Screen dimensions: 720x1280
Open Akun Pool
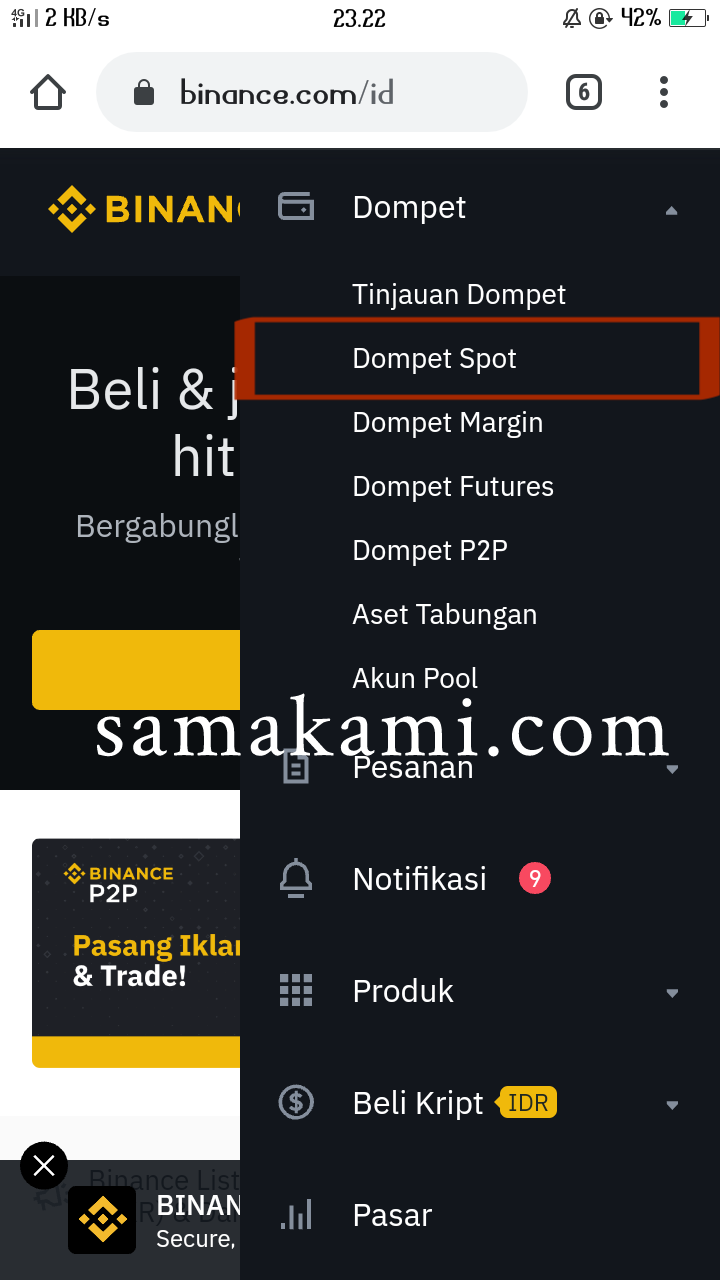(415, 678)
